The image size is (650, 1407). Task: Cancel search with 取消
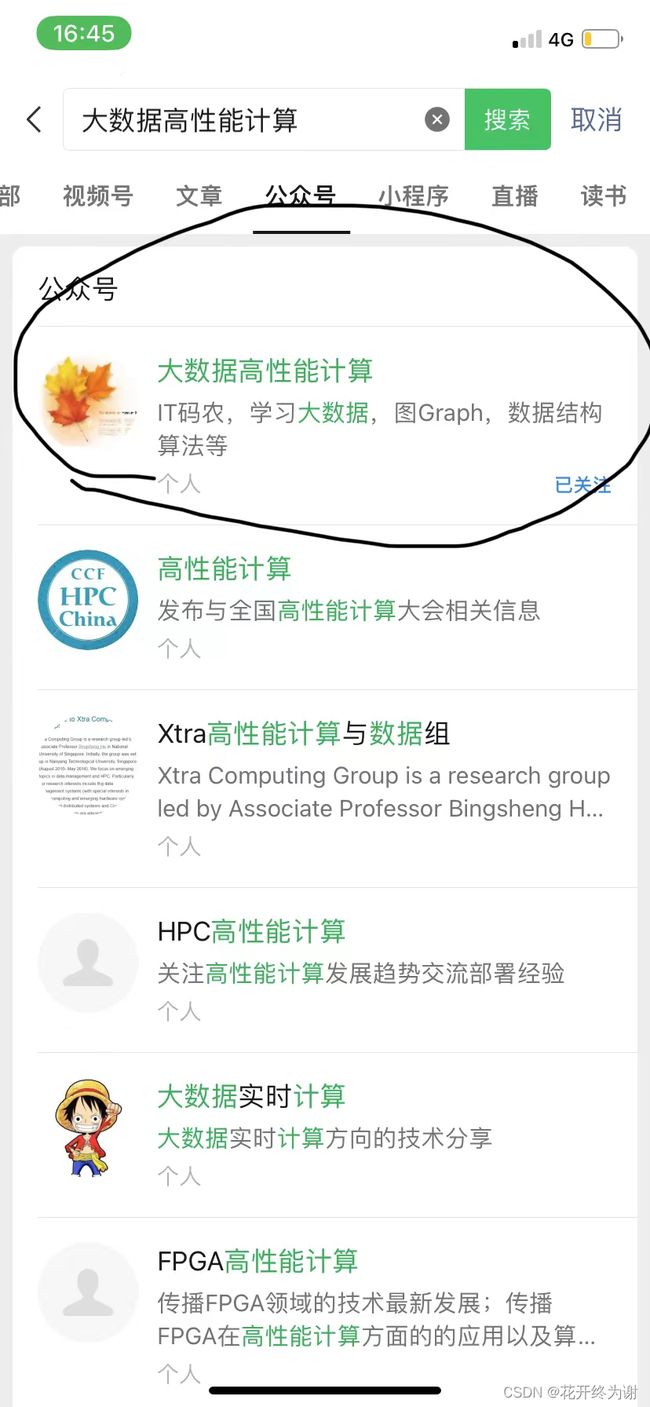coord(596,120)
